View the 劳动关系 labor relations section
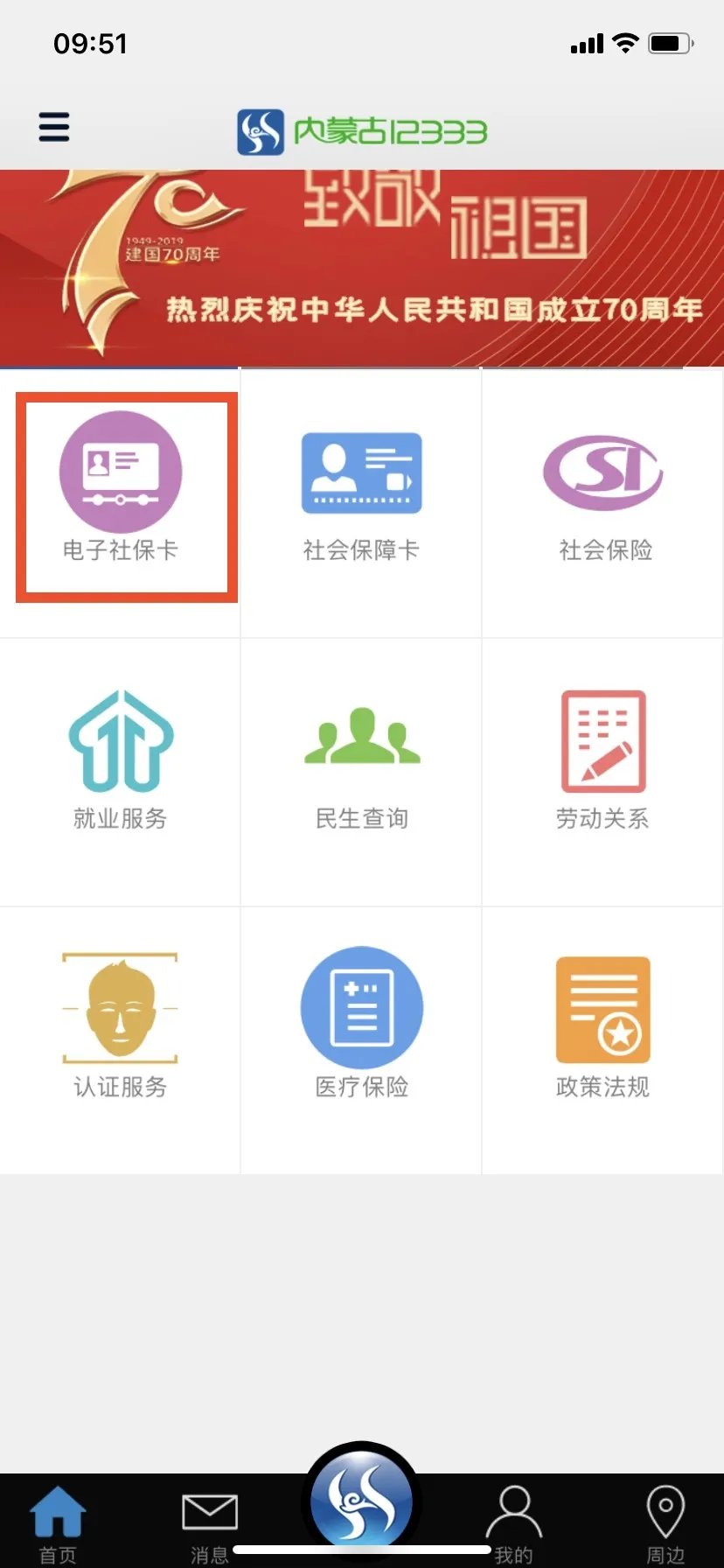Viewport: 724px width, 1568px height. pyautogui.click(x=603, y=763)
